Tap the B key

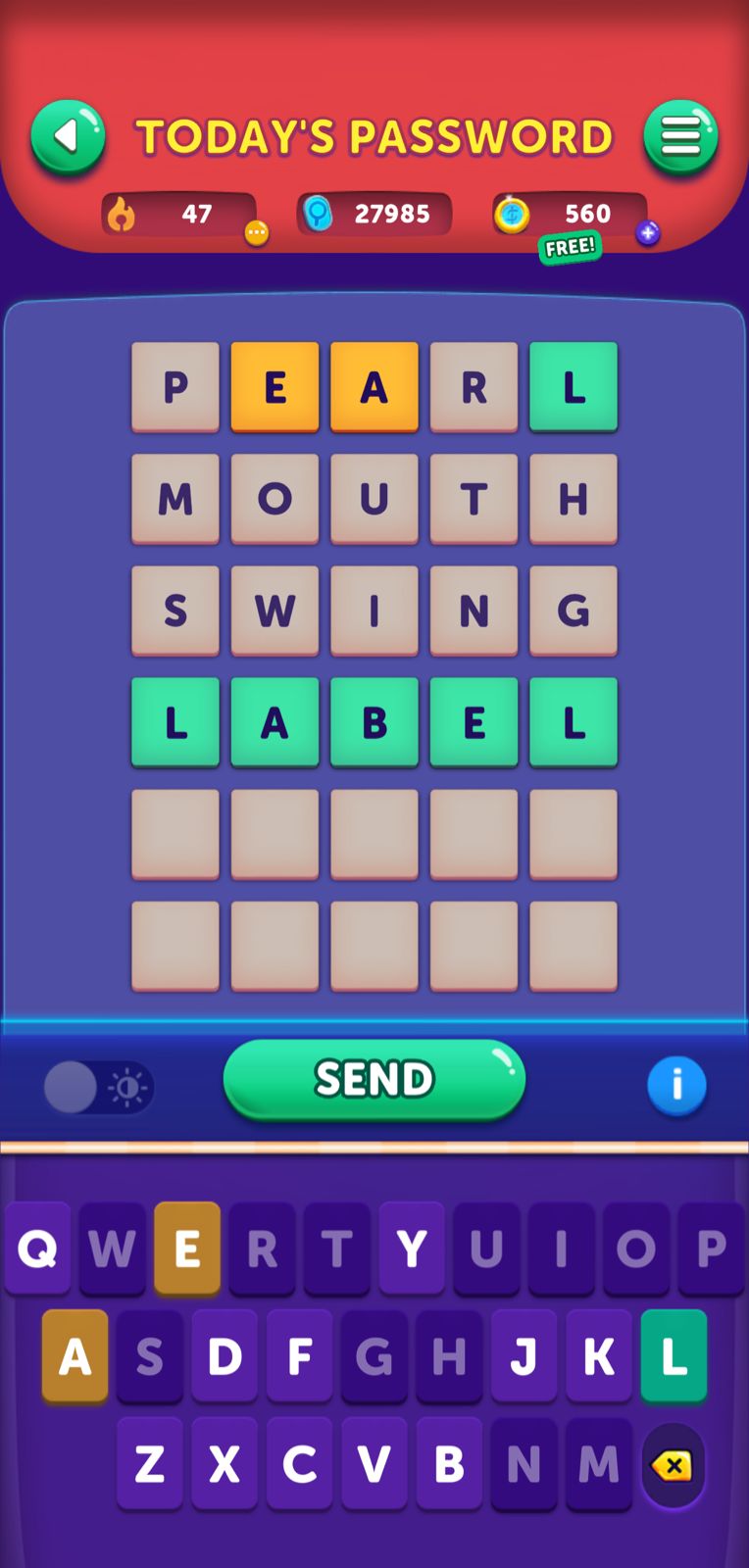coord(449,1464)
